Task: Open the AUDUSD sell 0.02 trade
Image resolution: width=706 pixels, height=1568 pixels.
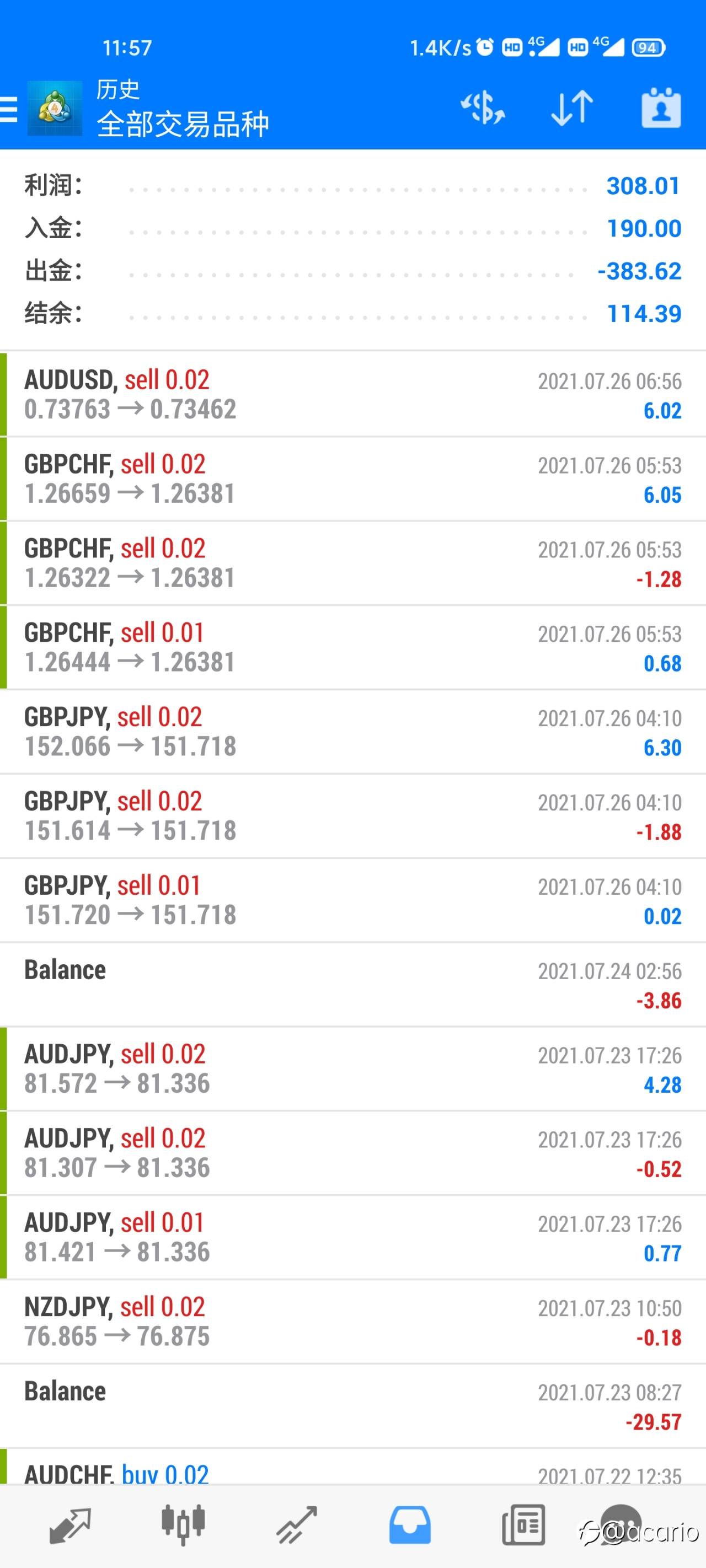Action: click(x=354, y=394)
